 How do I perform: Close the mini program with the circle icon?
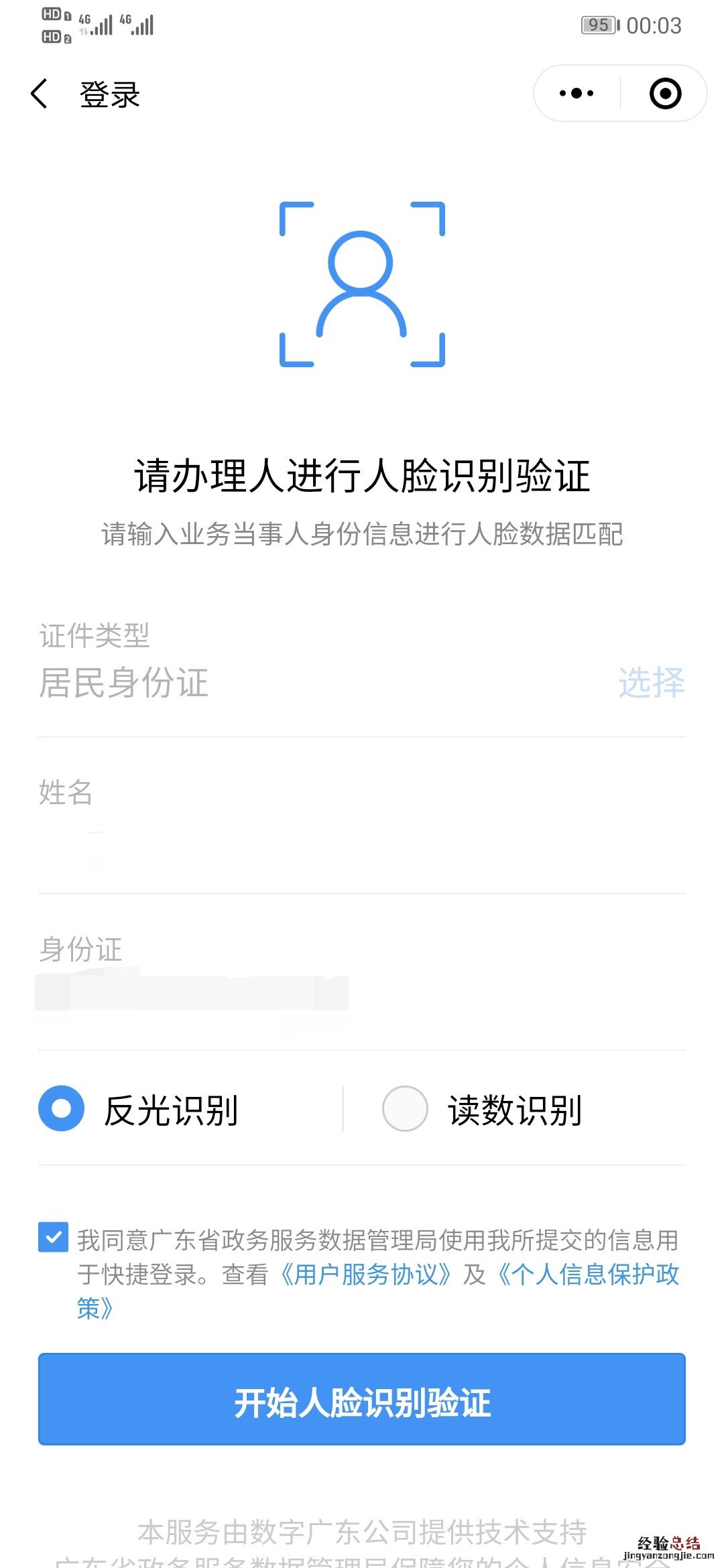click(665, 93)
